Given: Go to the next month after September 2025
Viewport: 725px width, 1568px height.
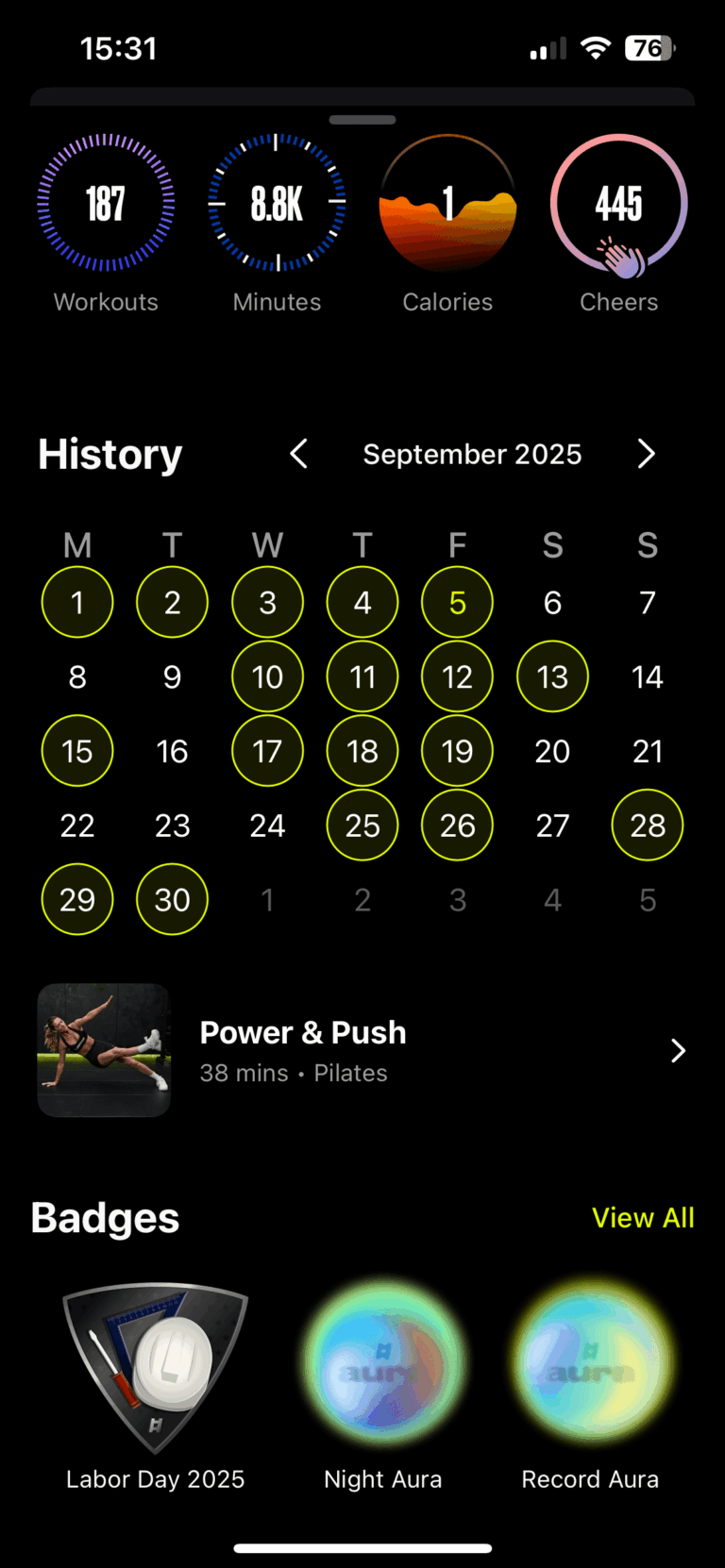Looking at the screenshot, I should point(646,454).
